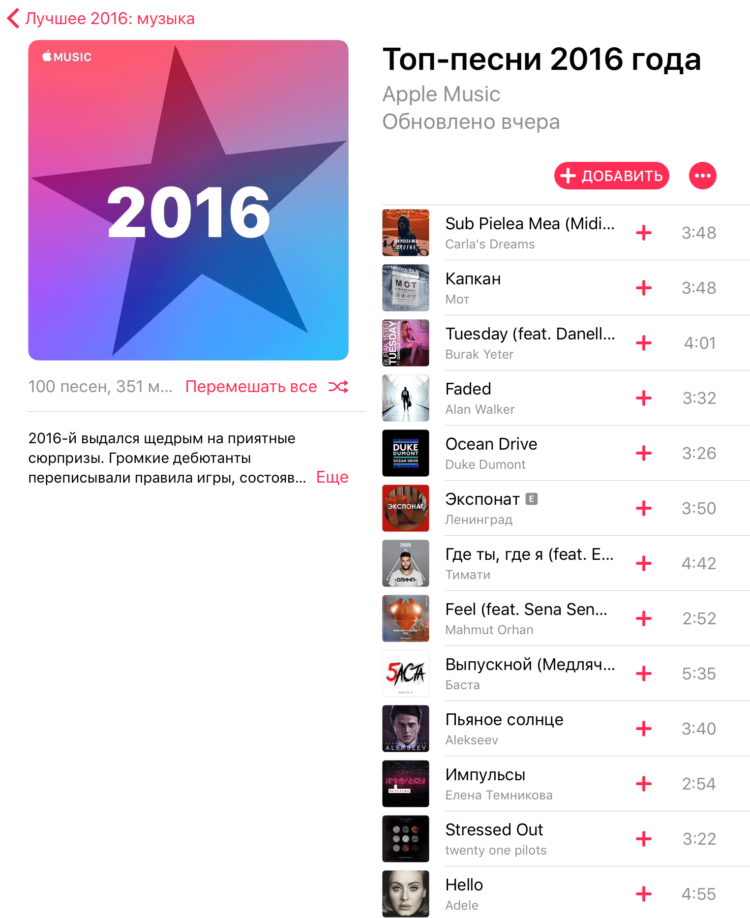Add Экспонат by Ленинград to library
This screenshot has width=750, height=918.
coord(643,508)
